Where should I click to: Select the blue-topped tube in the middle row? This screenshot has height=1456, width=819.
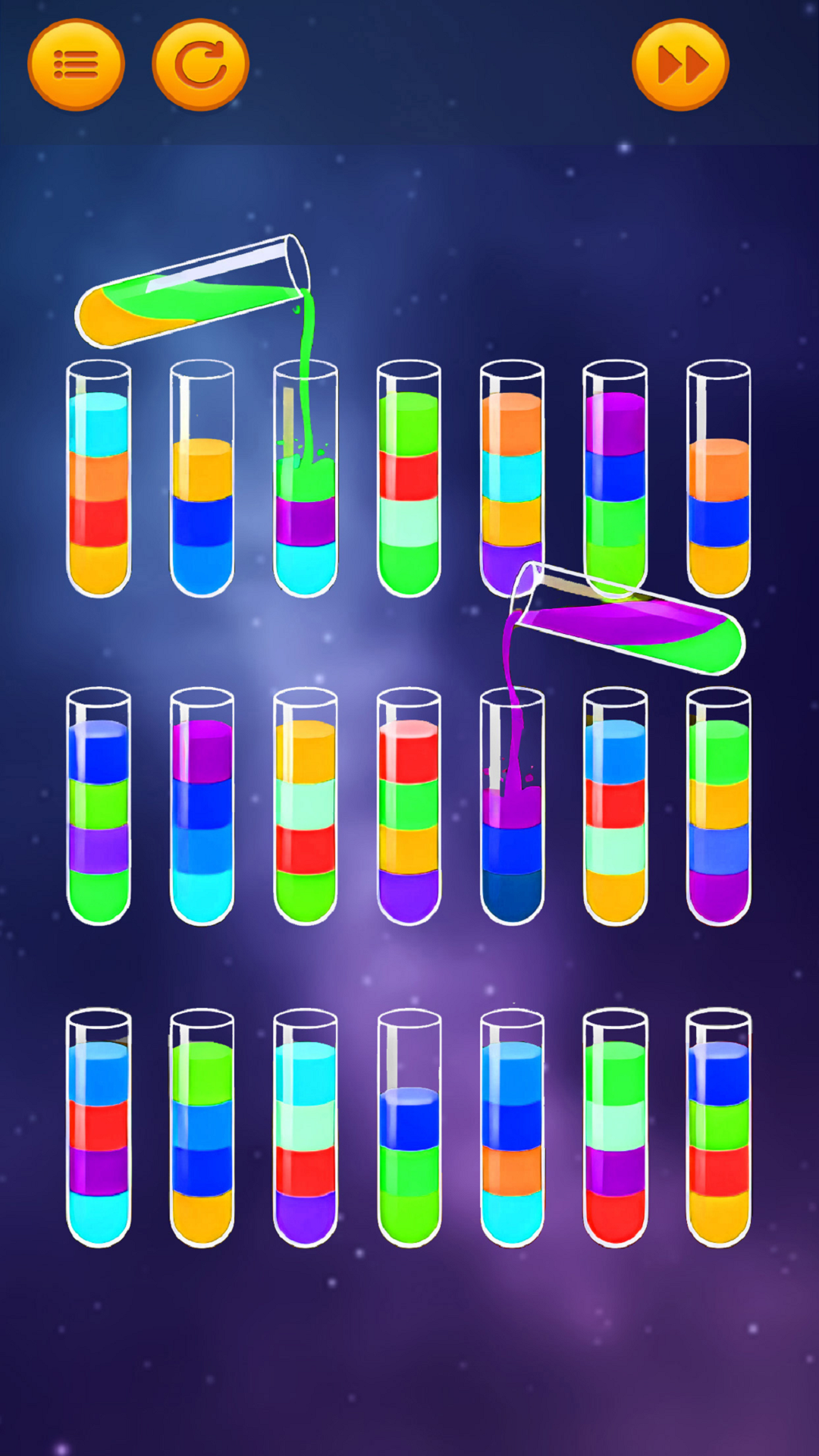point(100,804)
